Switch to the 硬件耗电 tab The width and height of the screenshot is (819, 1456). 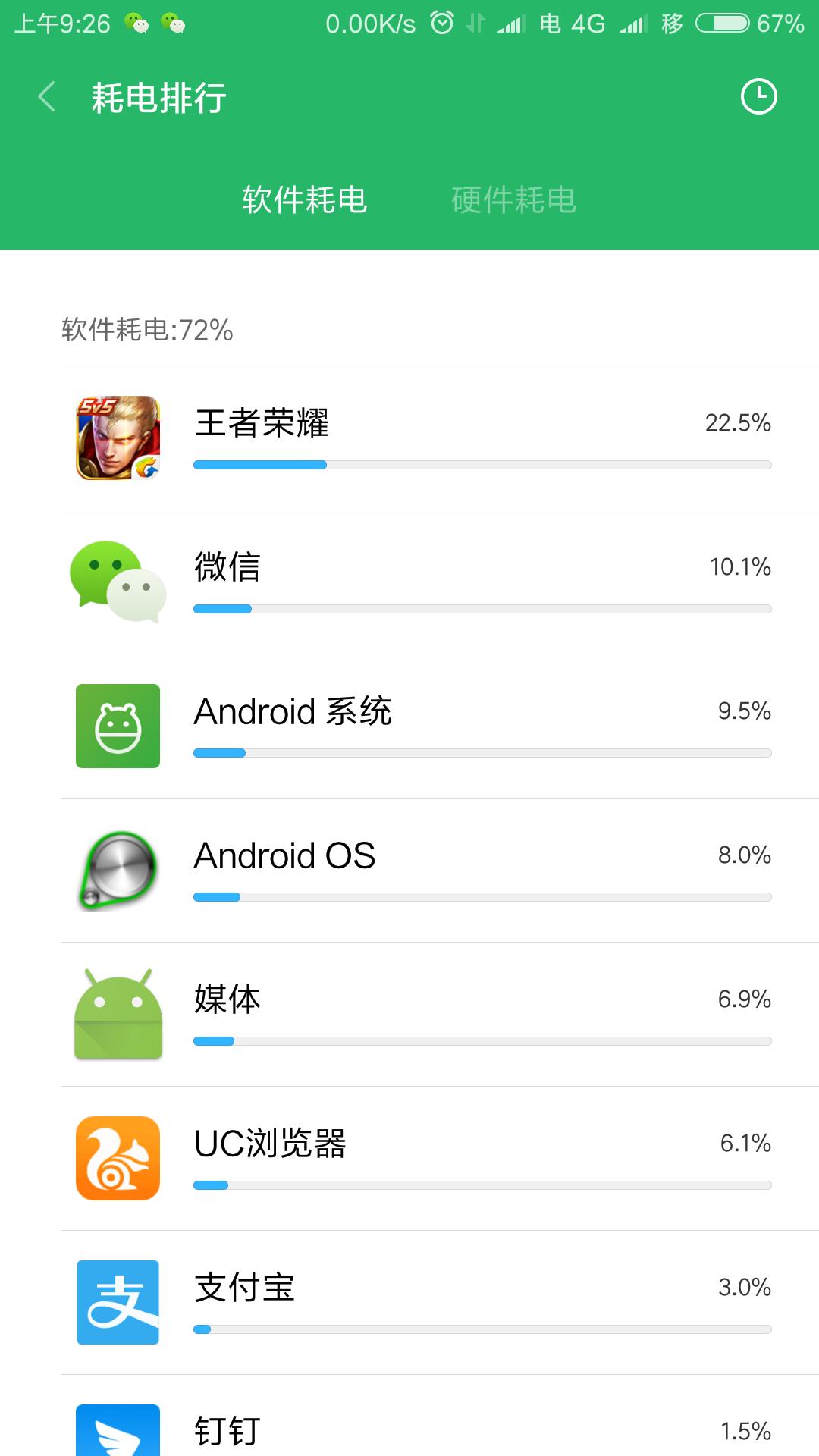513,199
